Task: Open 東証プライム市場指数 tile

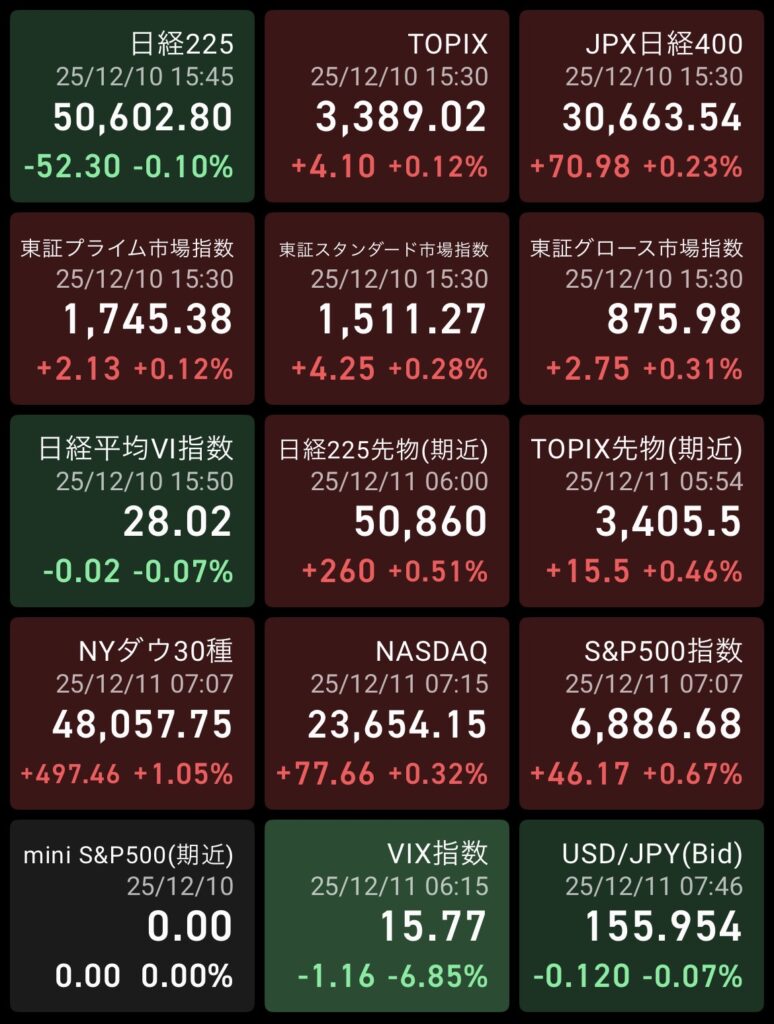Action: 132,308
